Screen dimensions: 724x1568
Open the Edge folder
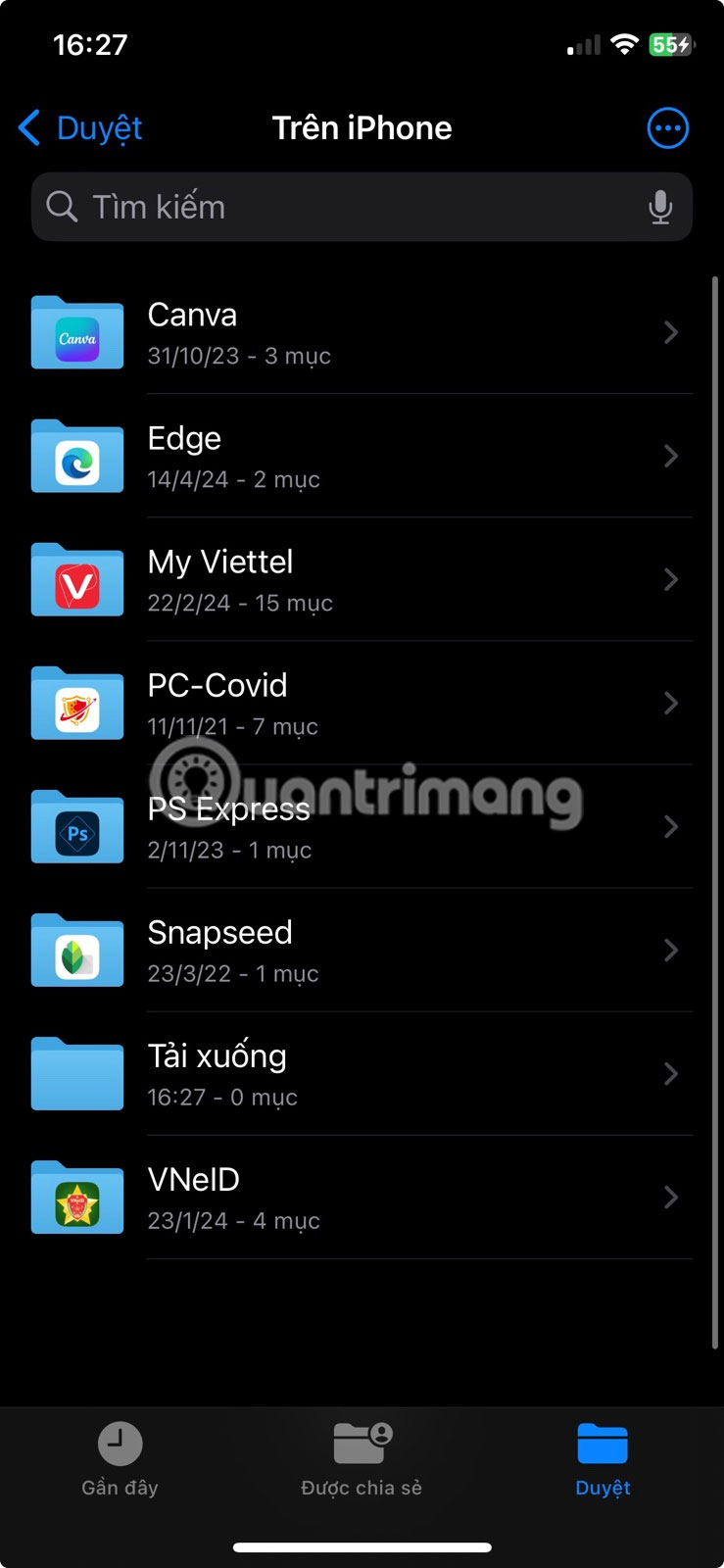[x=361, y=457]
